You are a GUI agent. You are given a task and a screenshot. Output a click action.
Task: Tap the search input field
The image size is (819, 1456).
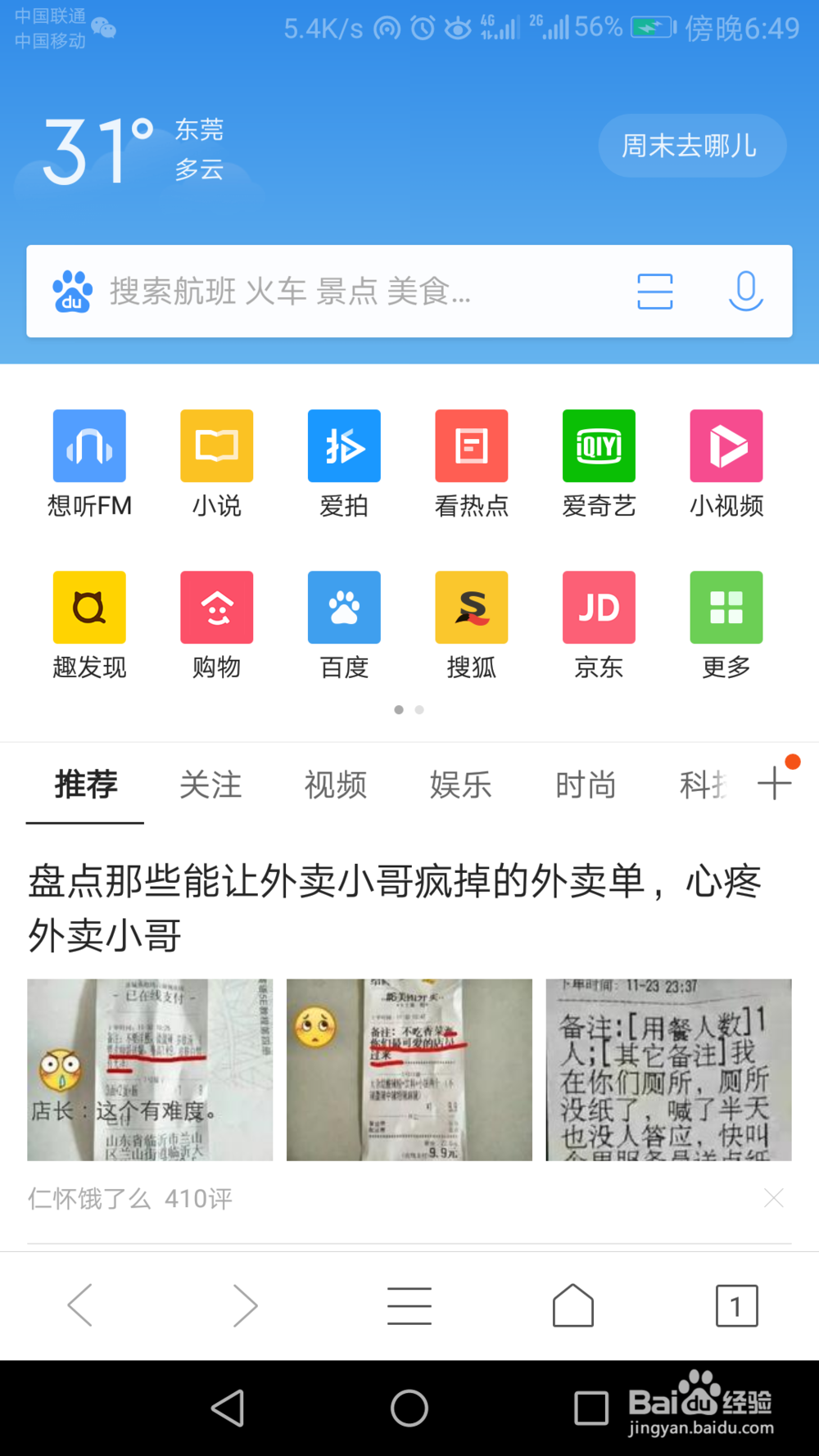tap(328, 292)
